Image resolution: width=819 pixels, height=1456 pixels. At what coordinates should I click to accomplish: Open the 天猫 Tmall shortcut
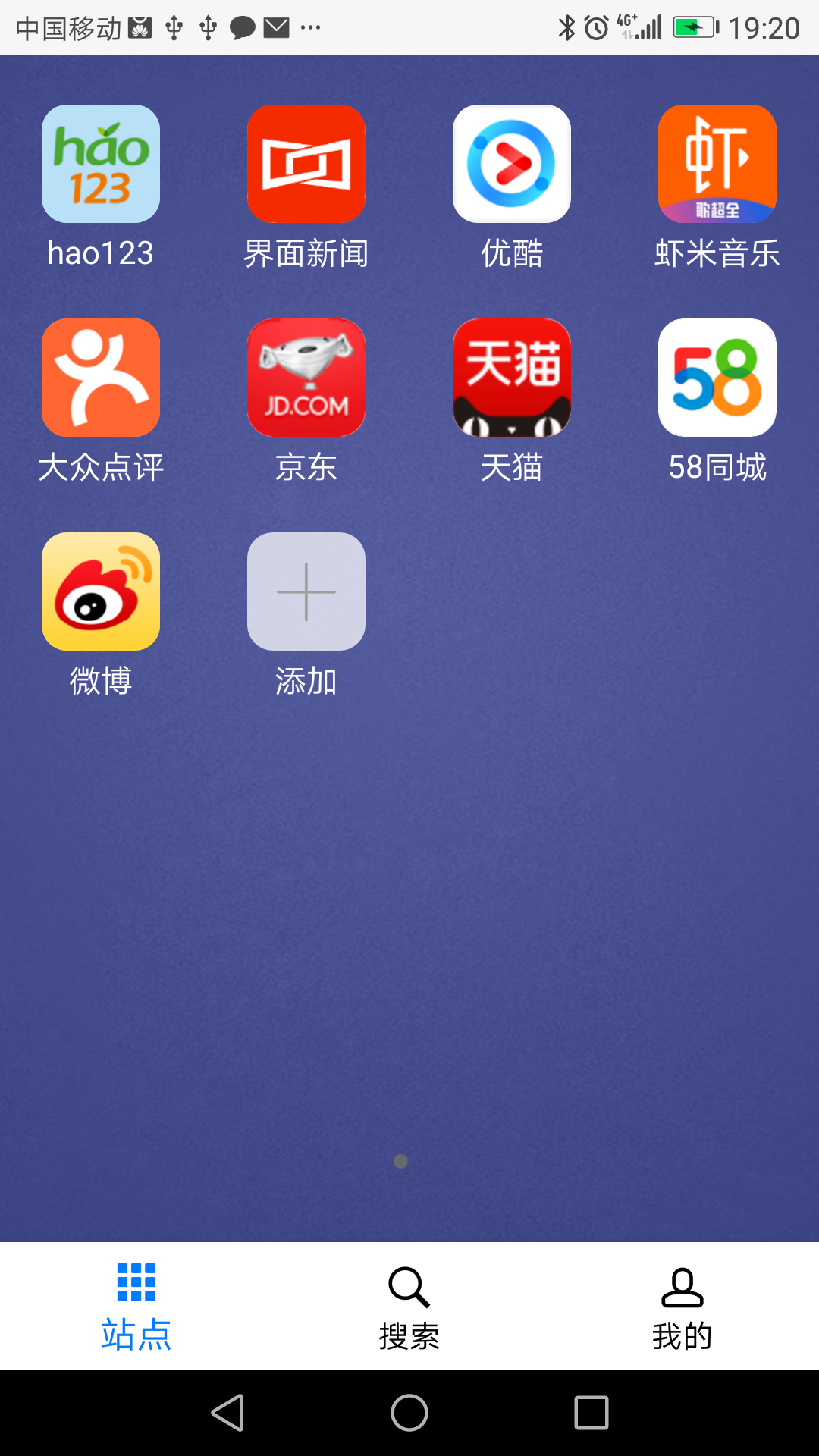[x=512, y=377]
